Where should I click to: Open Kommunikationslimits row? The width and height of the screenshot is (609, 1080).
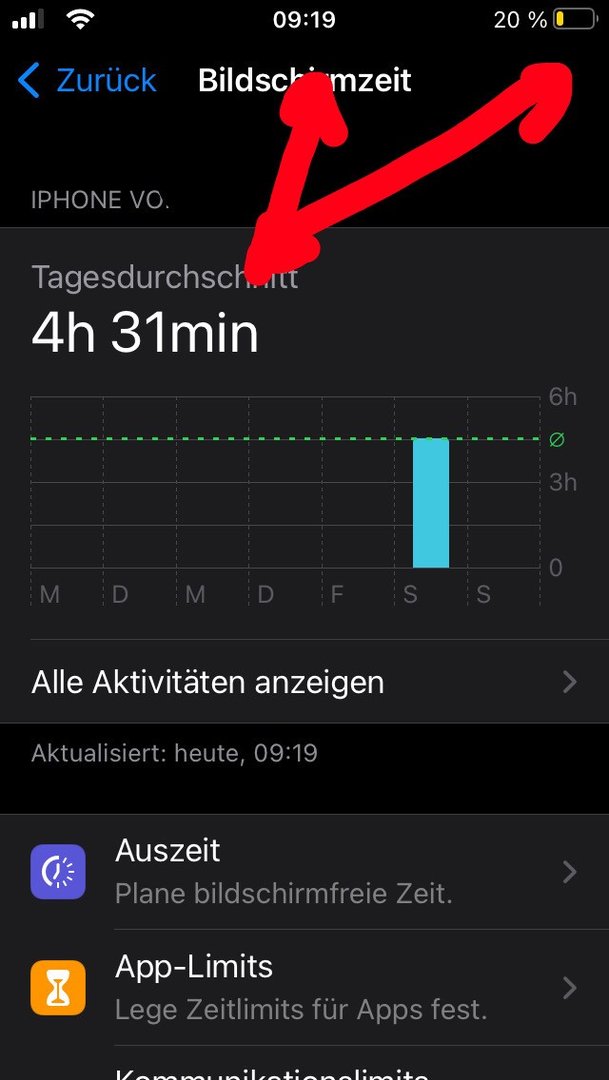304,1070
